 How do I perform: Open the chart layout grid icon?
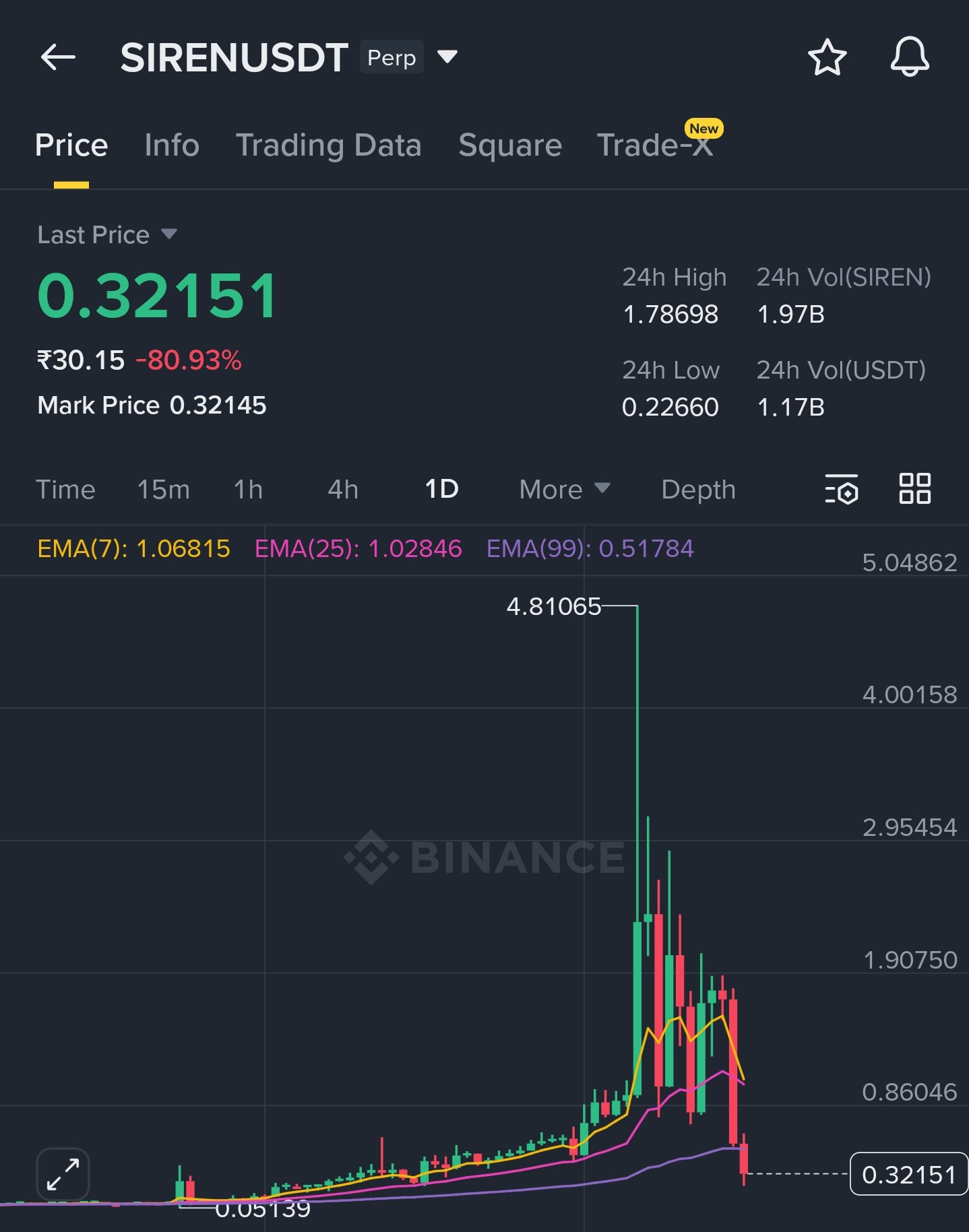pyautogui.click(x=914, y=489)
